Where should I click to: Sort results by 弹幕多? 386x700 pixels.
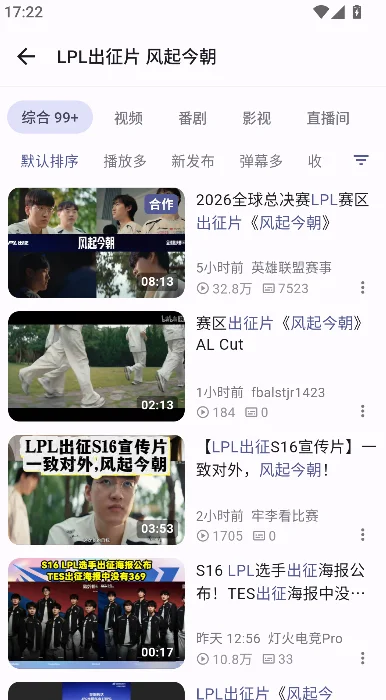tap(261, 161)
